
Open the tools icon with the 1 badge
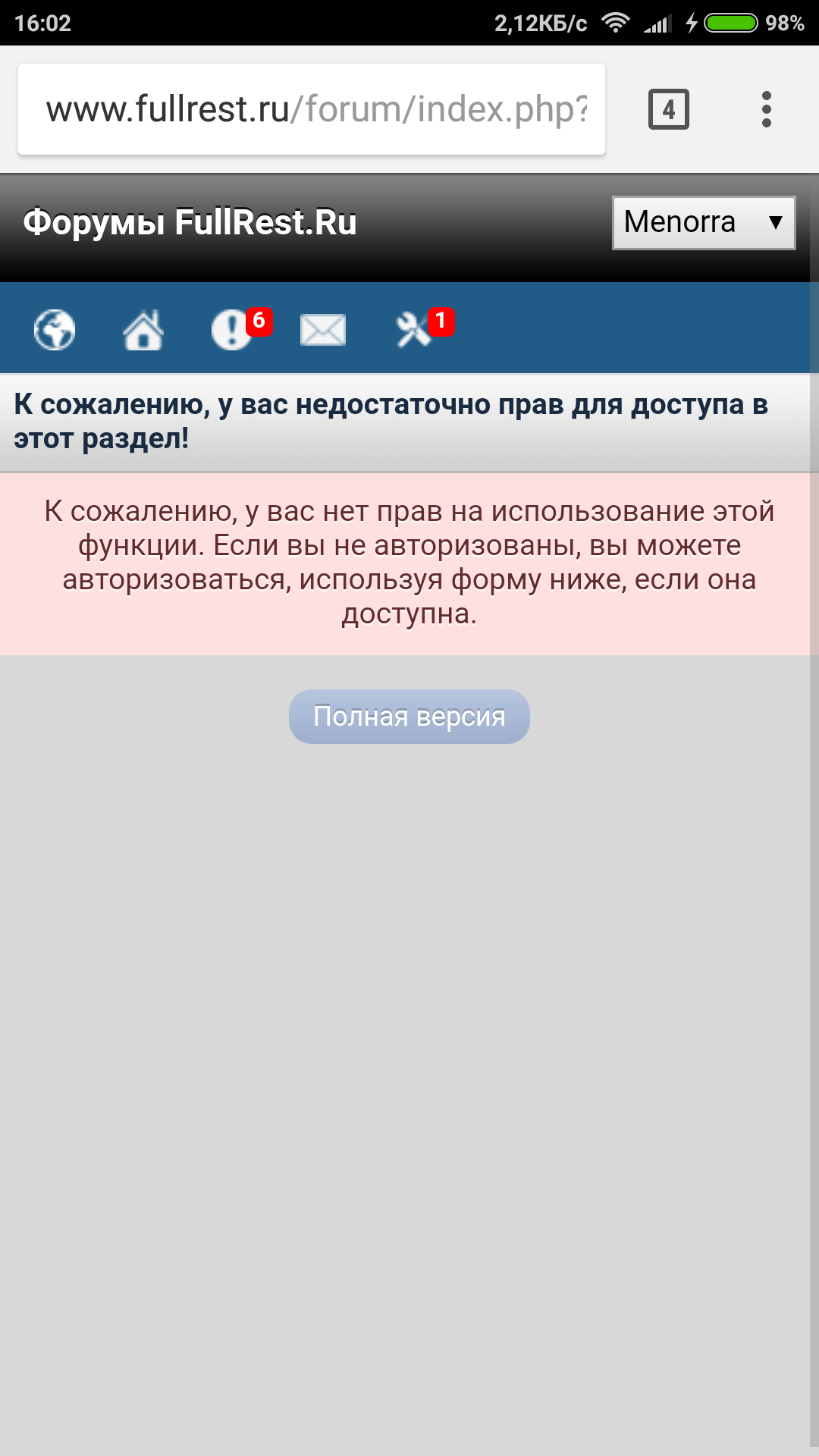pos(414,330)
